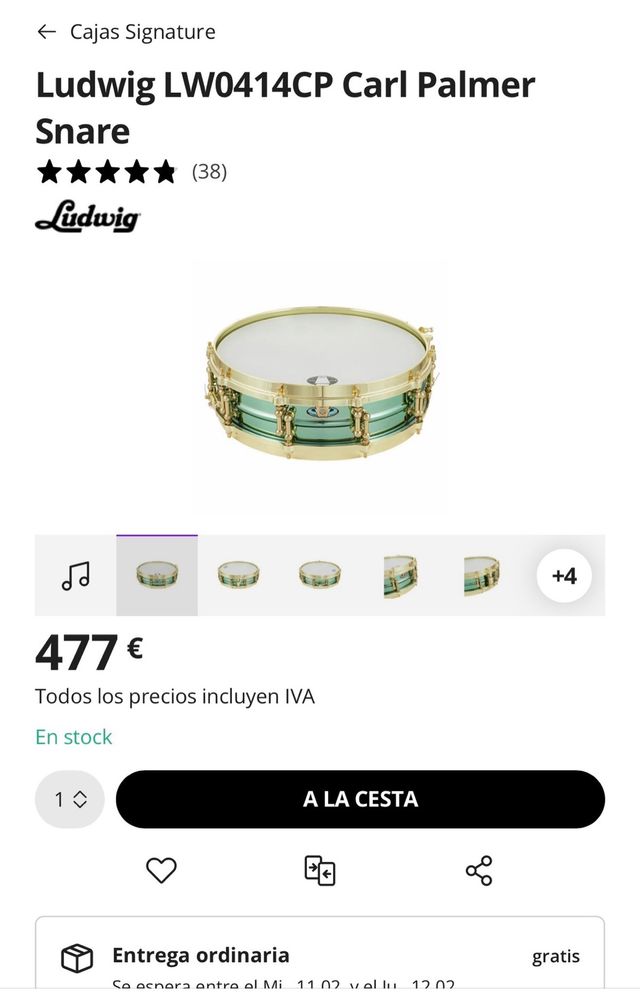Image resolution: width=640 pixels, height=992 pixels.
Task: Open the product compare icon
Action: click(320, 870)
